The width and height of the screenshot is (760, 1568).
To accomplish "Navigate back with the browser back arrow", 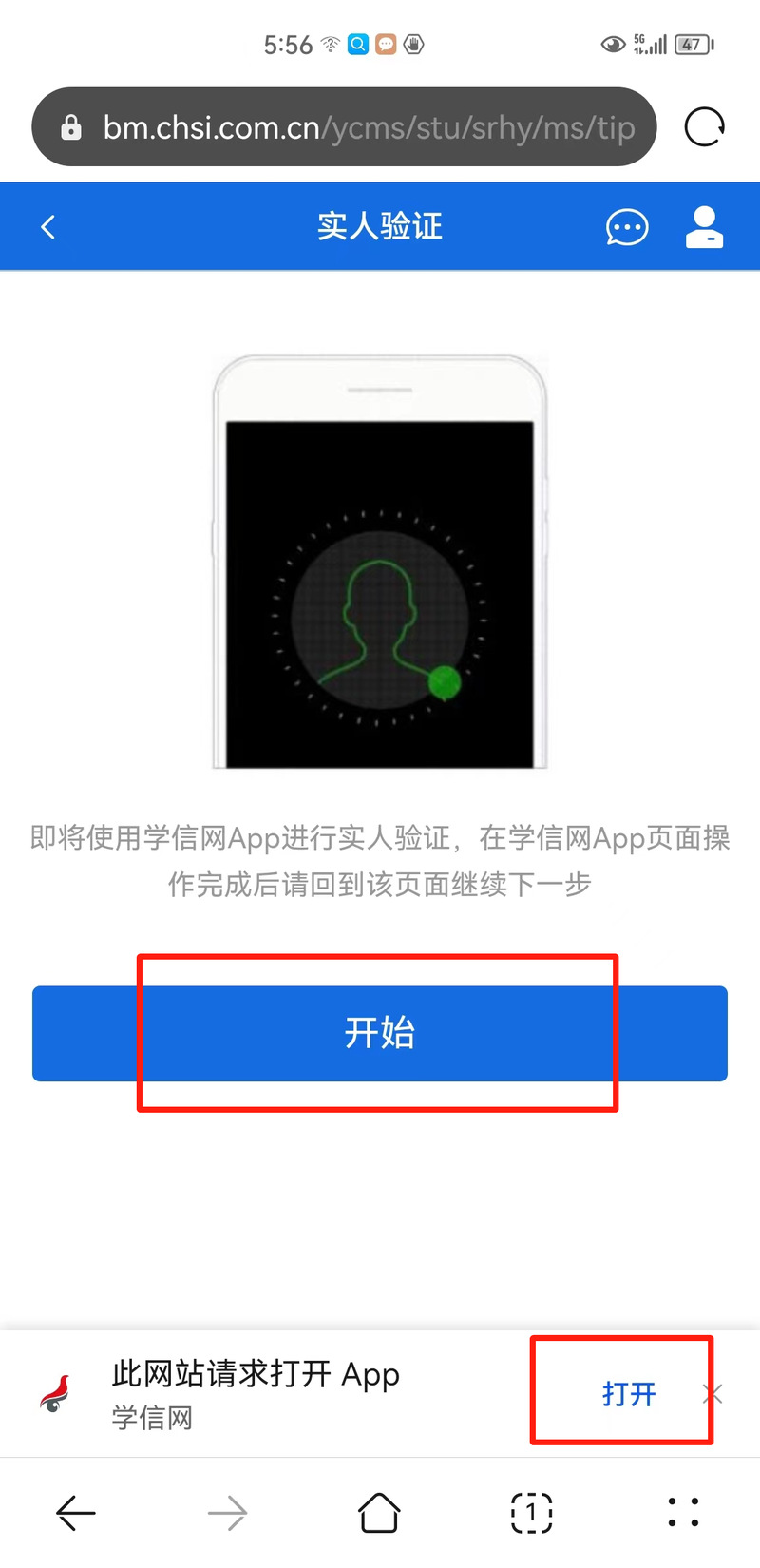I will (x=76, y=1512).
